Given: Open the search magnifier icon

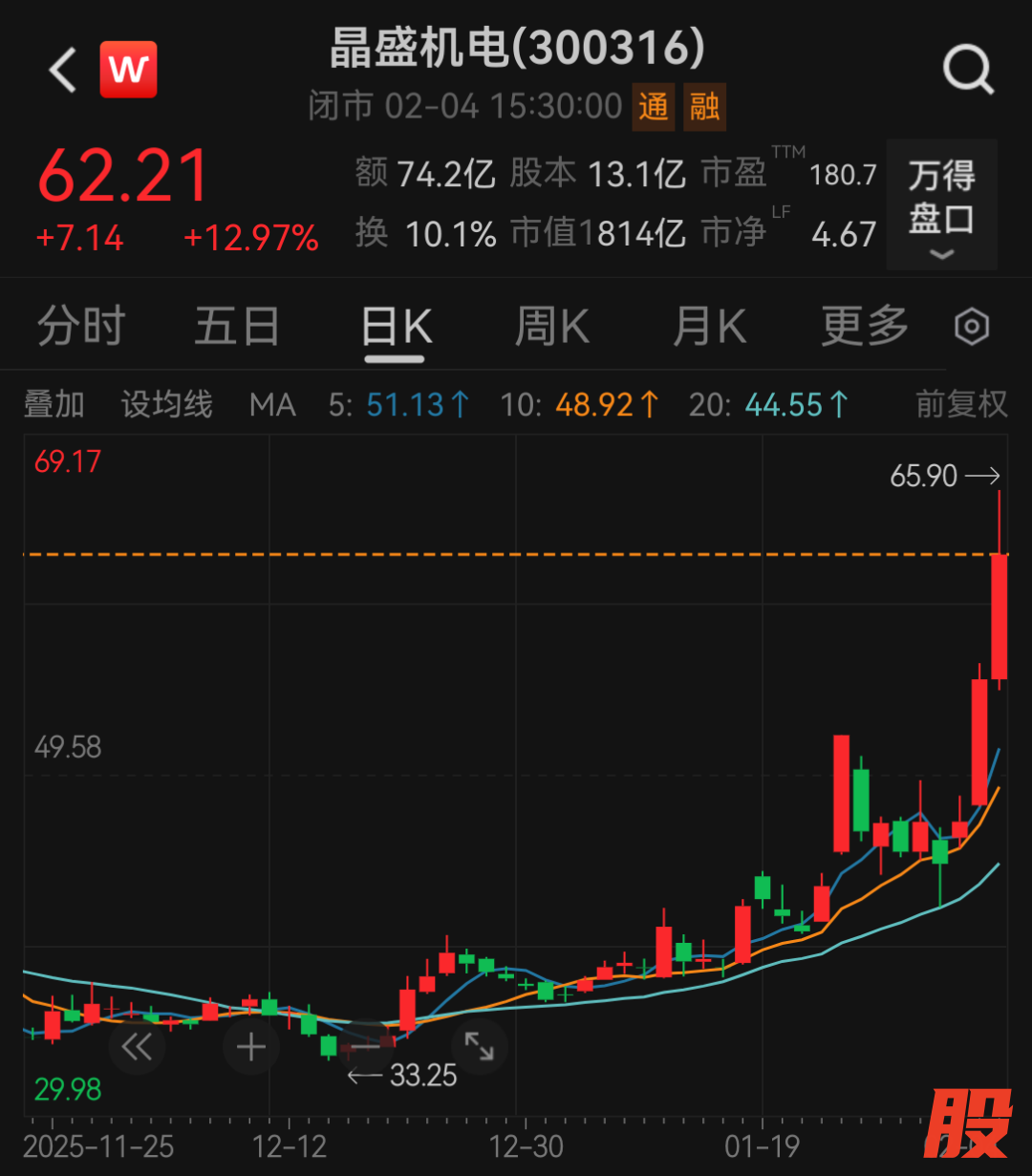Looking at the screenshot, I should (968, 71).
